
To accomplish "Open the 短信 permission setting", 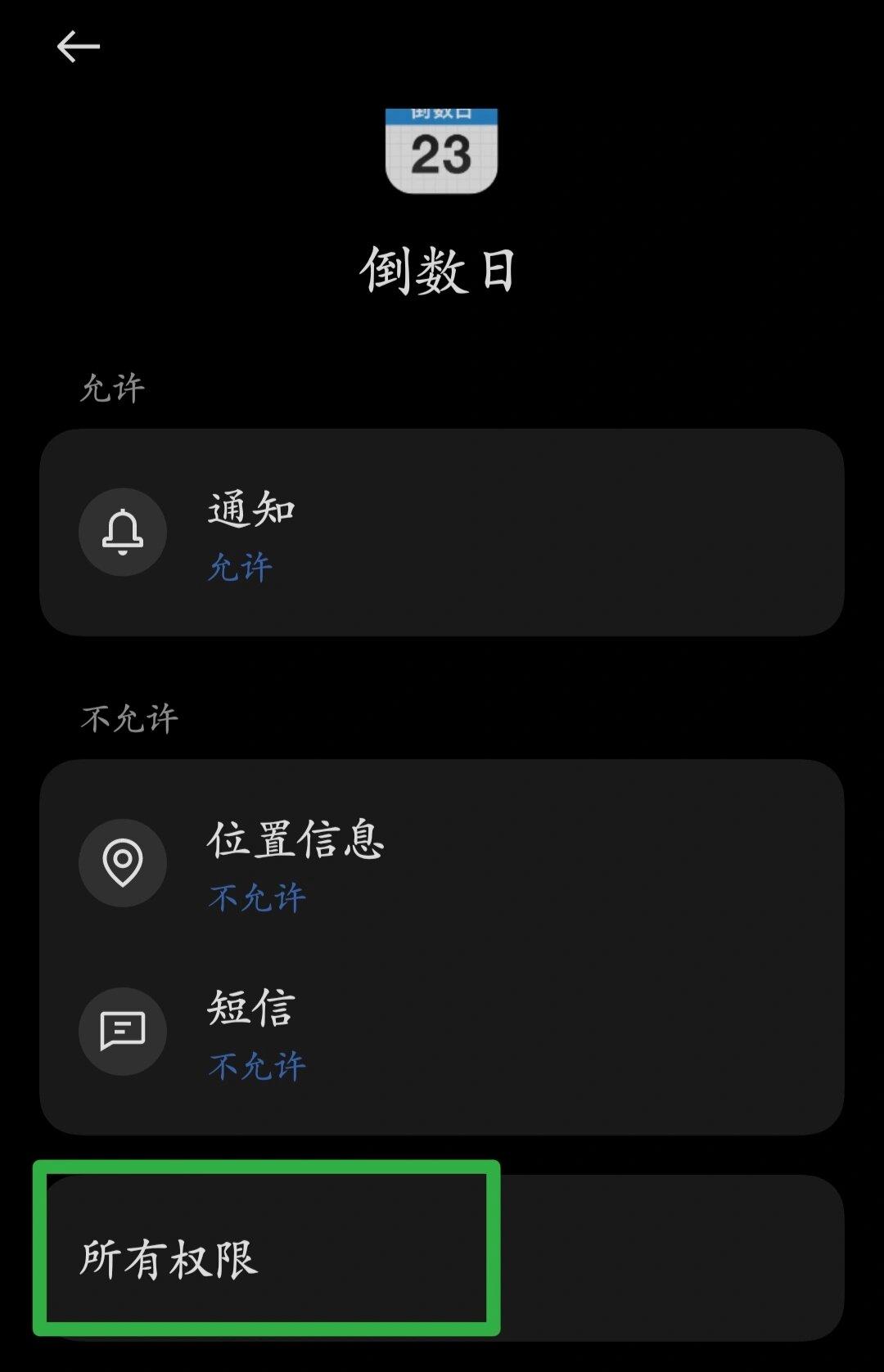I will point(441,1031).
